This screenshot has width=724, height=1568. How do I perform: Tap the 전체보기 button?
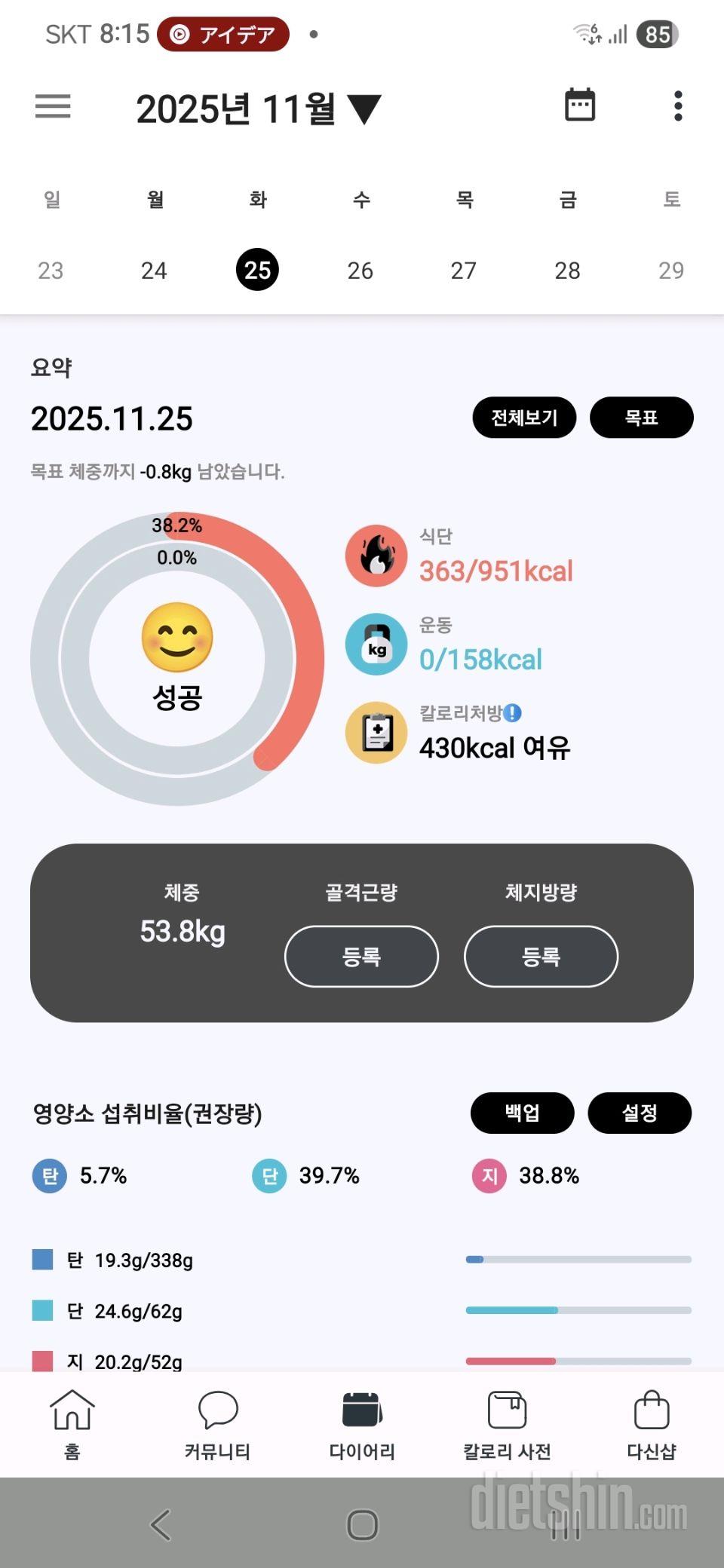[x=524, y=418]
